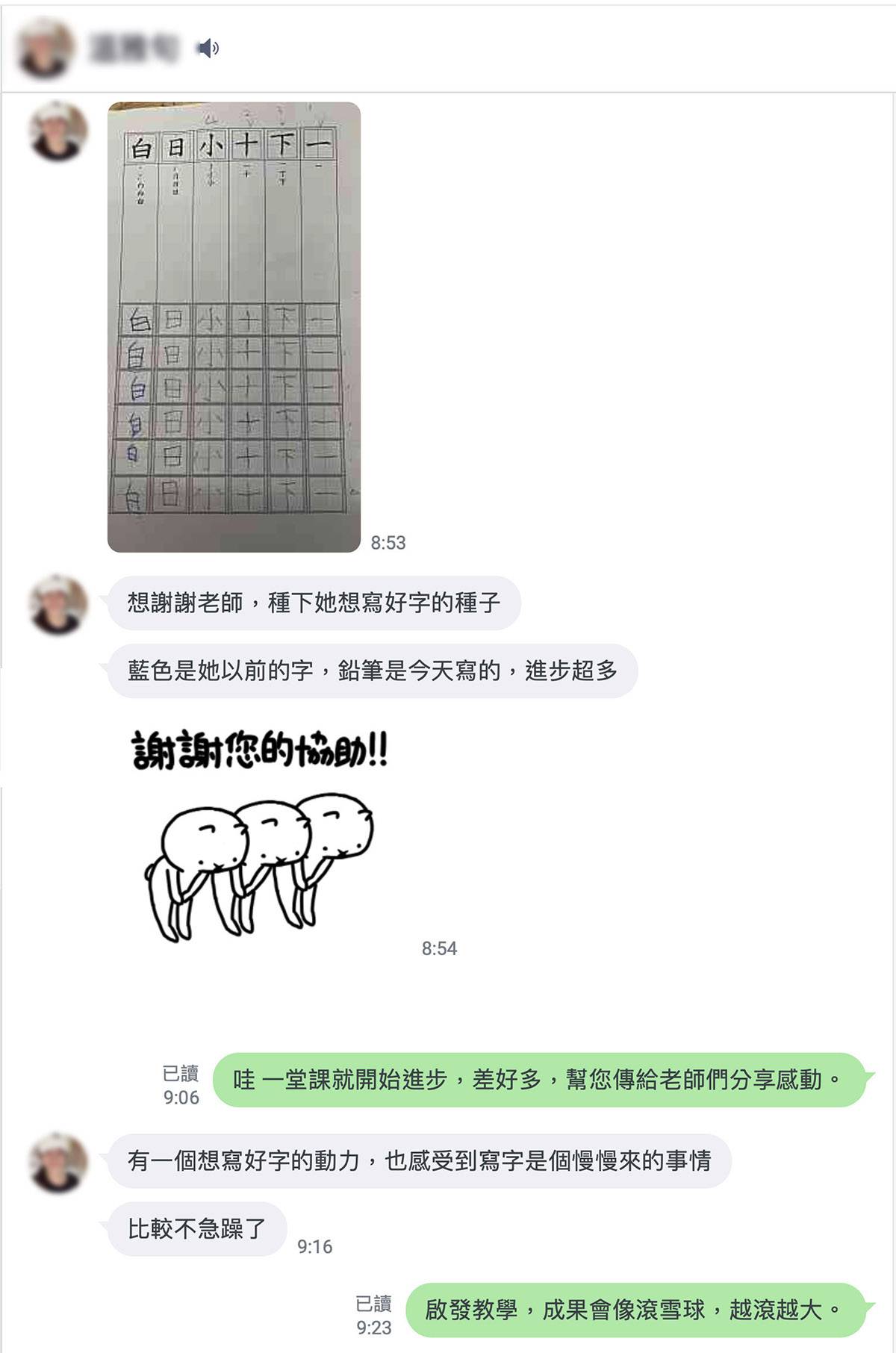This screenshot has height=1353, width=896.
Task: Open the sender's avatar next to the photo message
Action: pos(57,131)
